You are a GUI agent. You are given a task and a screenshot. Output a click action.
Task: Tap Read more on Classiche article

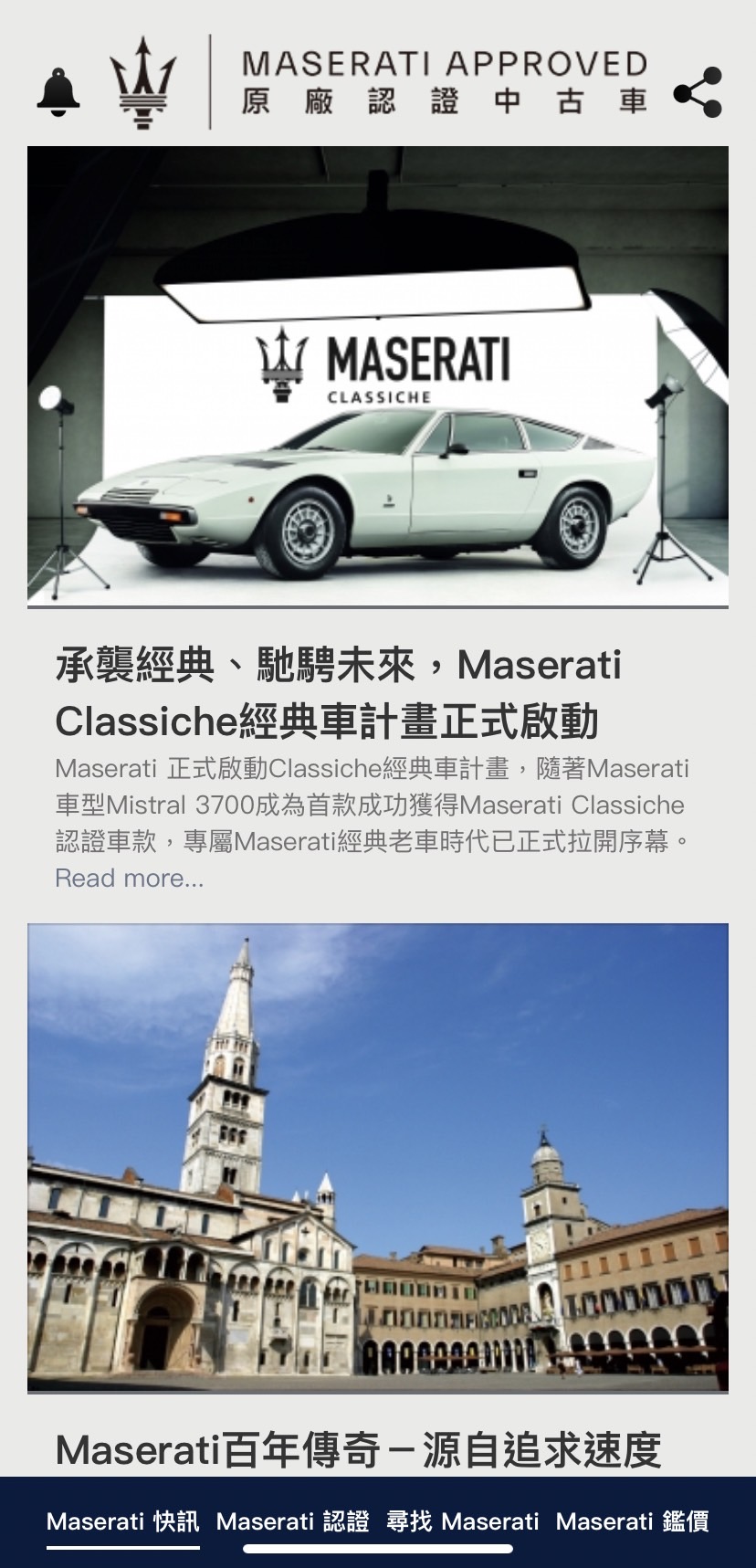(130, 879)
